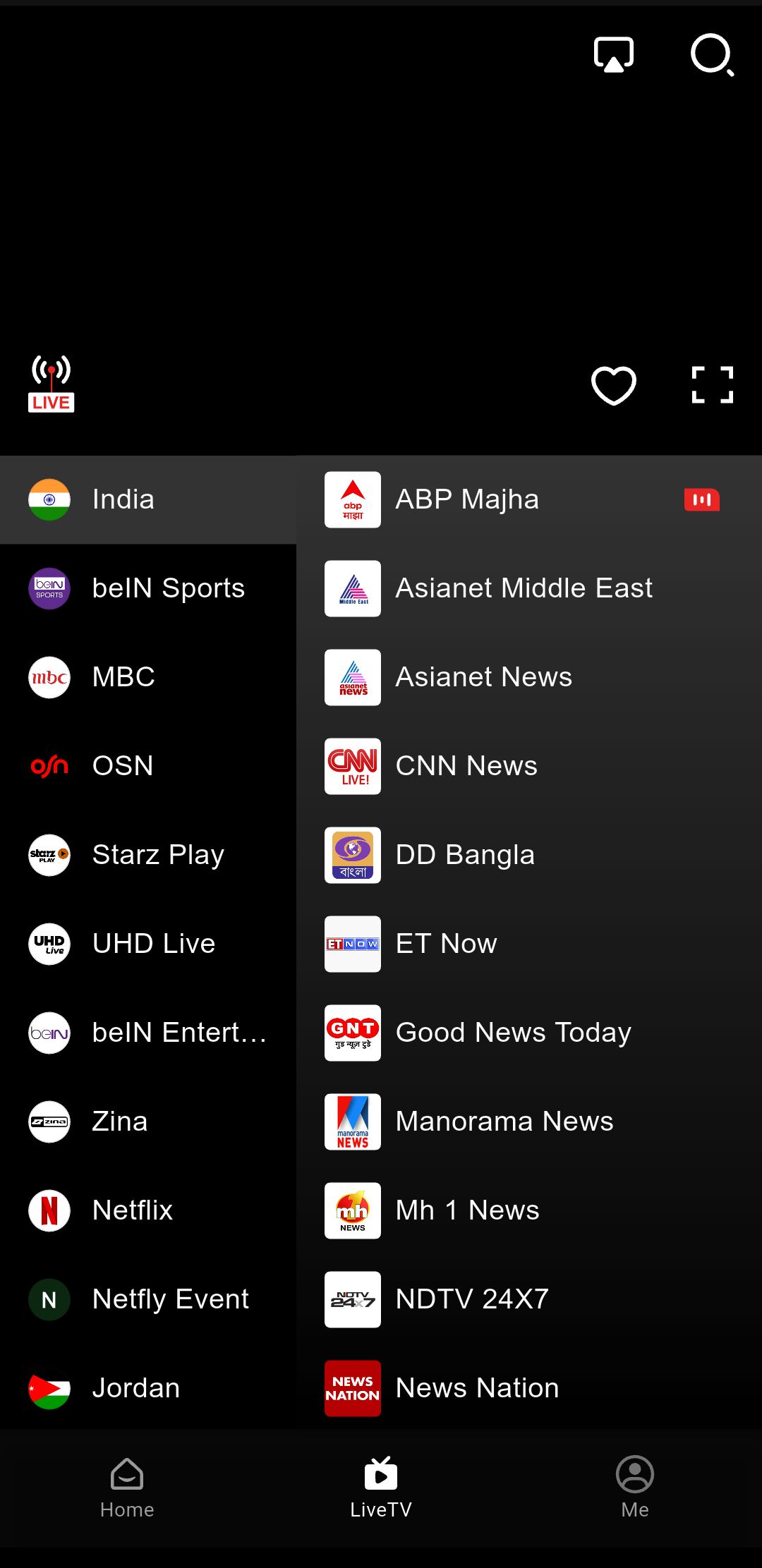Tap the NDTV 24X7 channel logo
The width and height of the screenshot is (762, 1568).
click(352, 1300)
